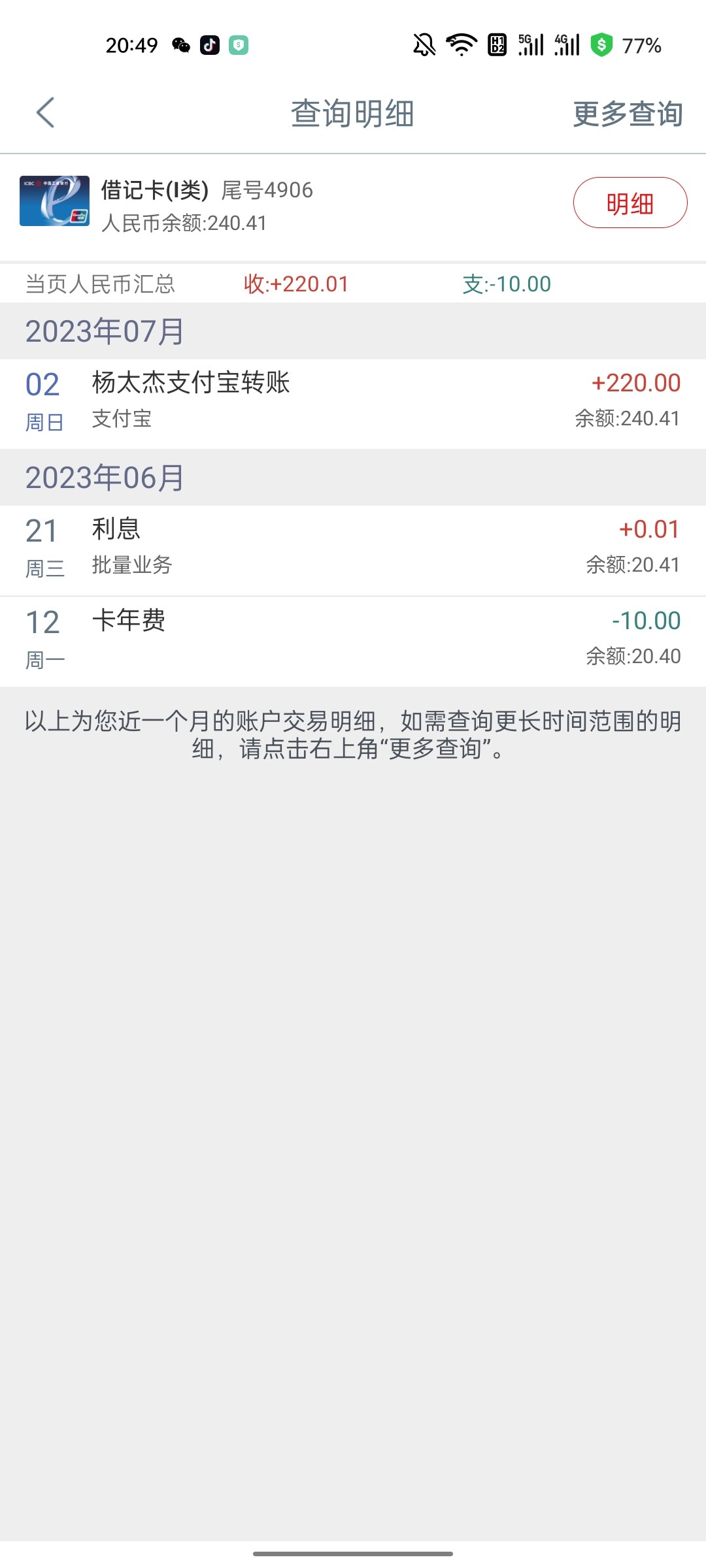Image resolution: width=706 pixels, height=1568 pixels.
Task: Open the 杨太杰支付宝转账 +220.00 transaction
Action: 353,401
